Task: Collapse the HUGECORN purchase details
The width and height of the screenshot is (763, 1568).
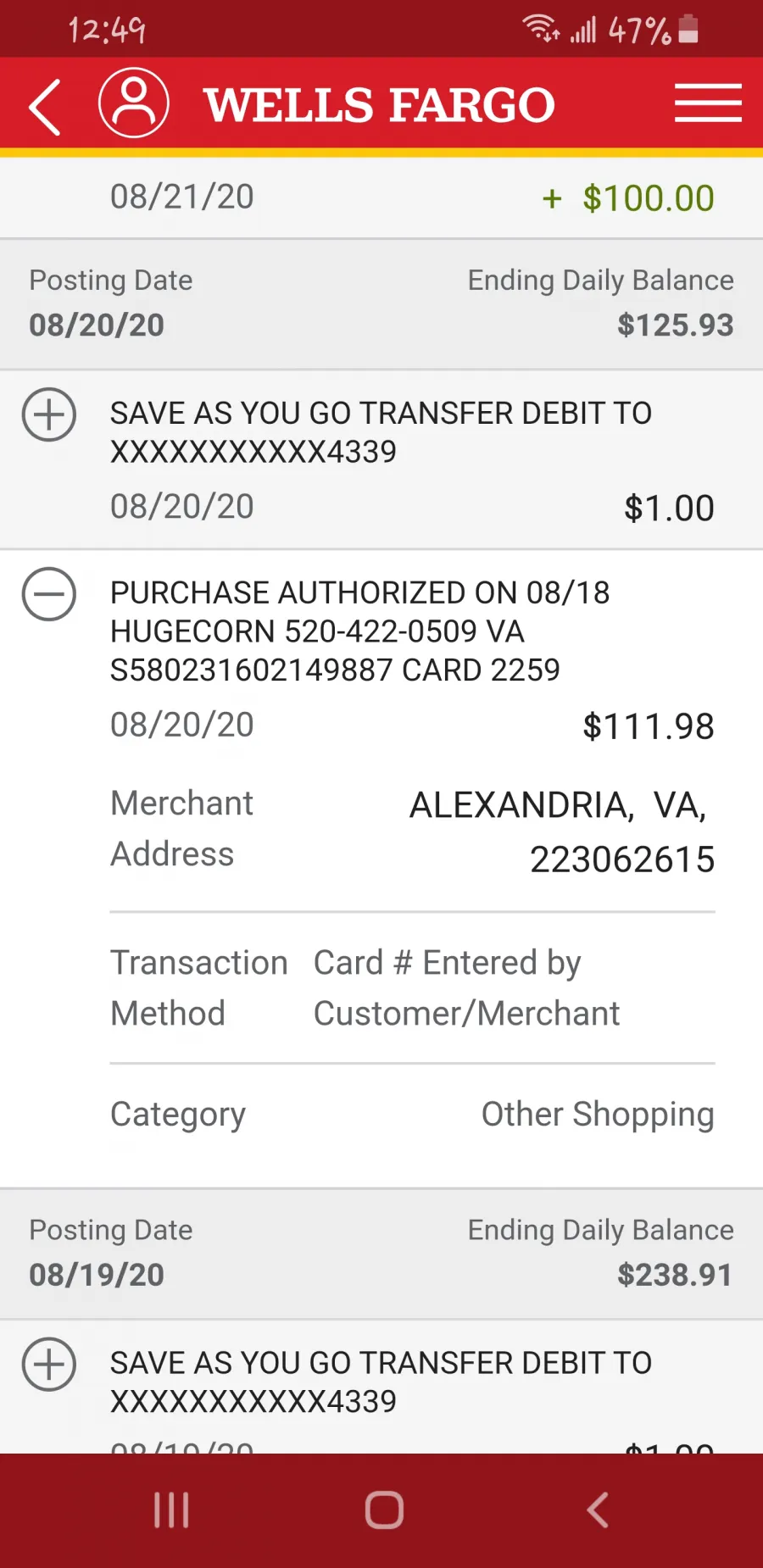Action: click(x=49, y=593)
